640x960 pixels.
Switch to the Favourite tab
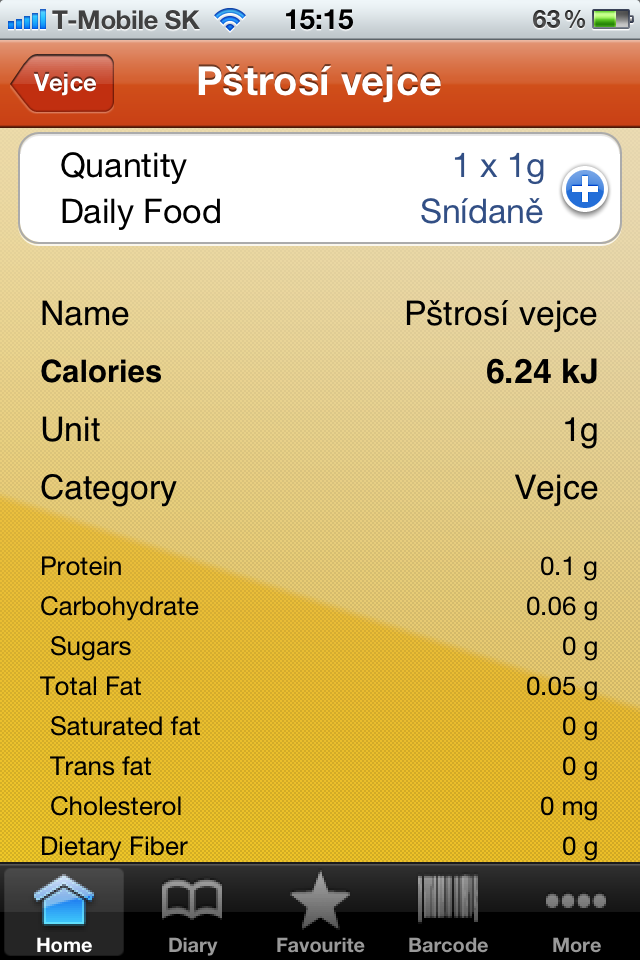(320, 912)
